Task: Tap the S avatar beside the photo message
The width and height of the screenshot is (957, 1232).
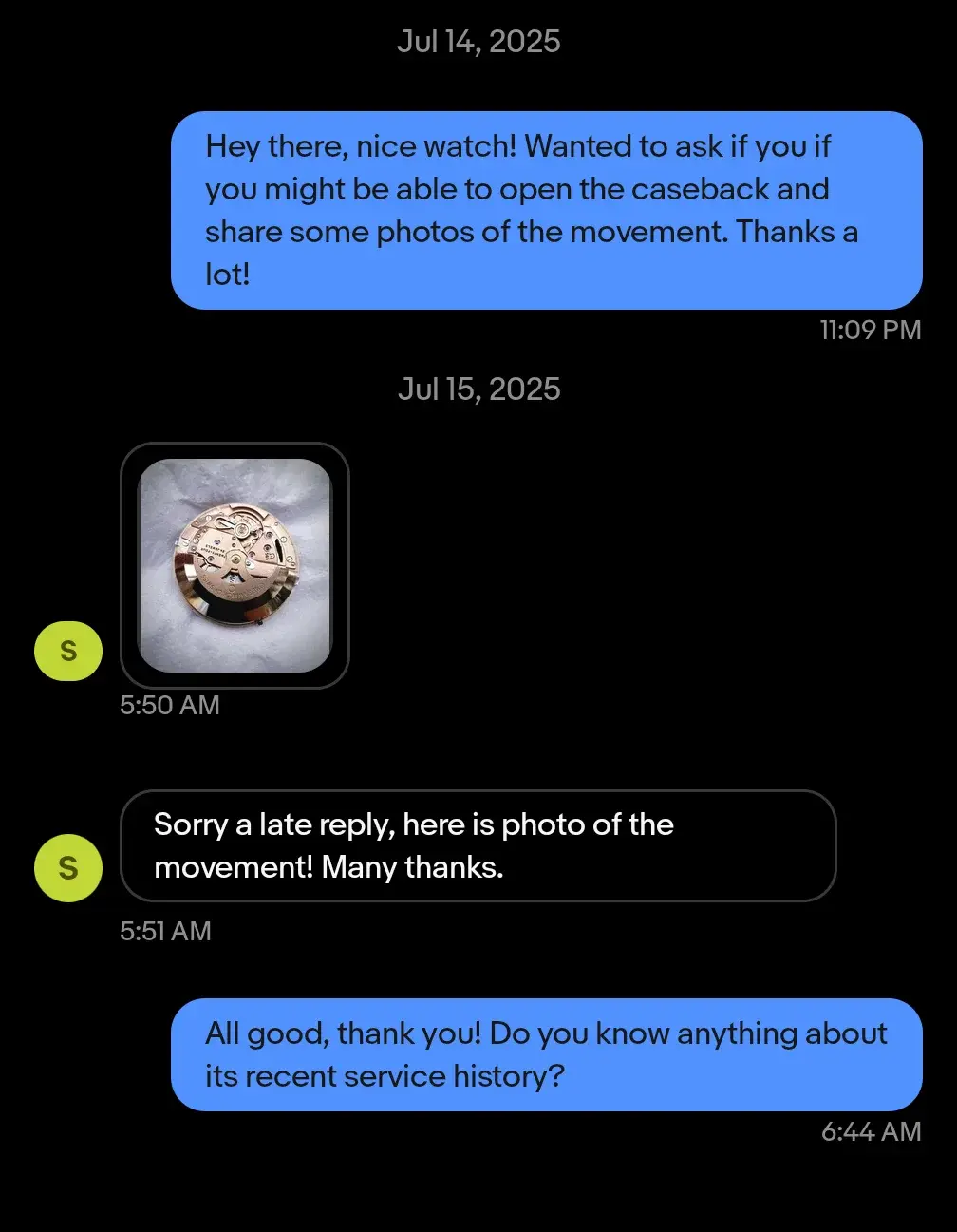Action: point(68,651)
